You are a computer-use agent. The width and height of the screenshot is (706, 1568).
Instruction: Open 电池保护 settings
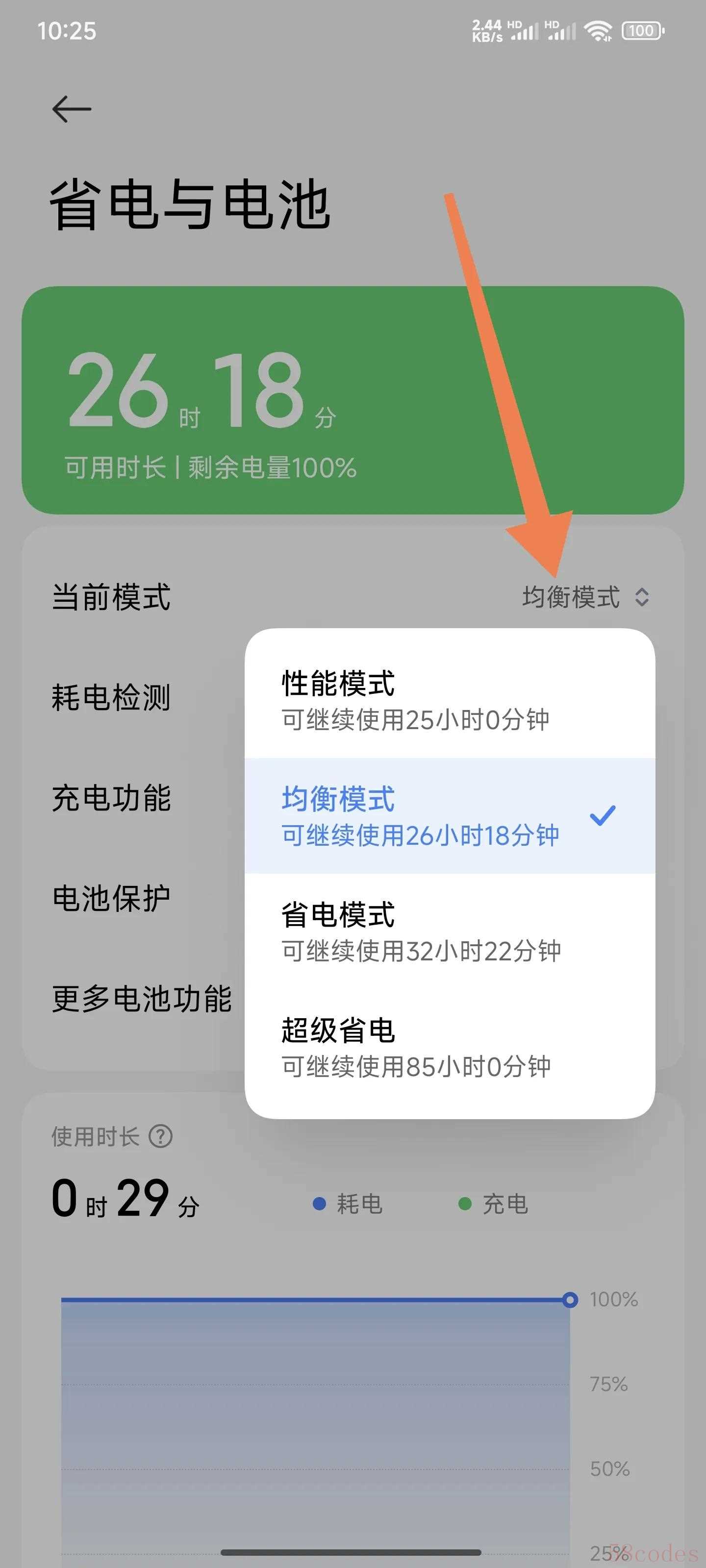(111, 899)
